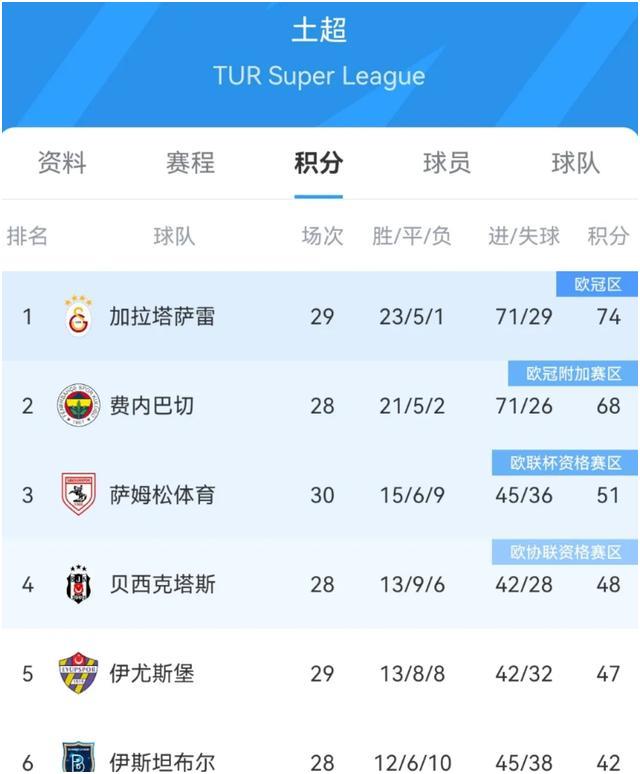Tap the 萨姆松体育 row
Viewport: 640px width, 774px height.
[x=162, y=495]
